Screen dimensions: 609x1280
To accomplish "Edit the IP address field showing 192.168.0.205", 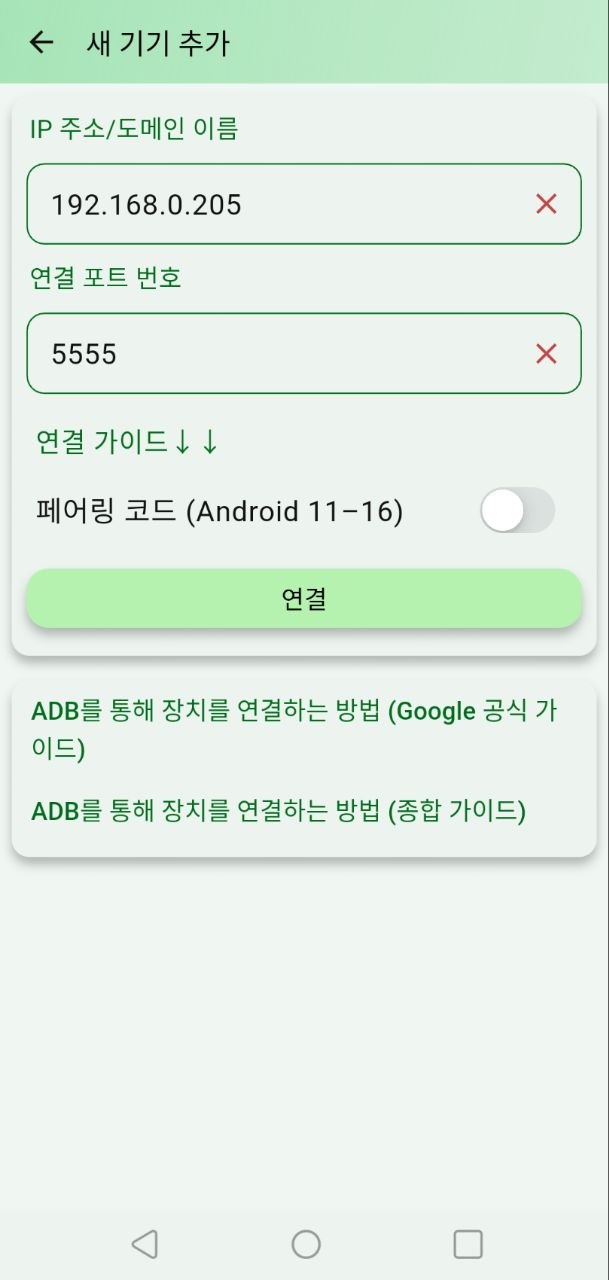I will click(270, 205).
